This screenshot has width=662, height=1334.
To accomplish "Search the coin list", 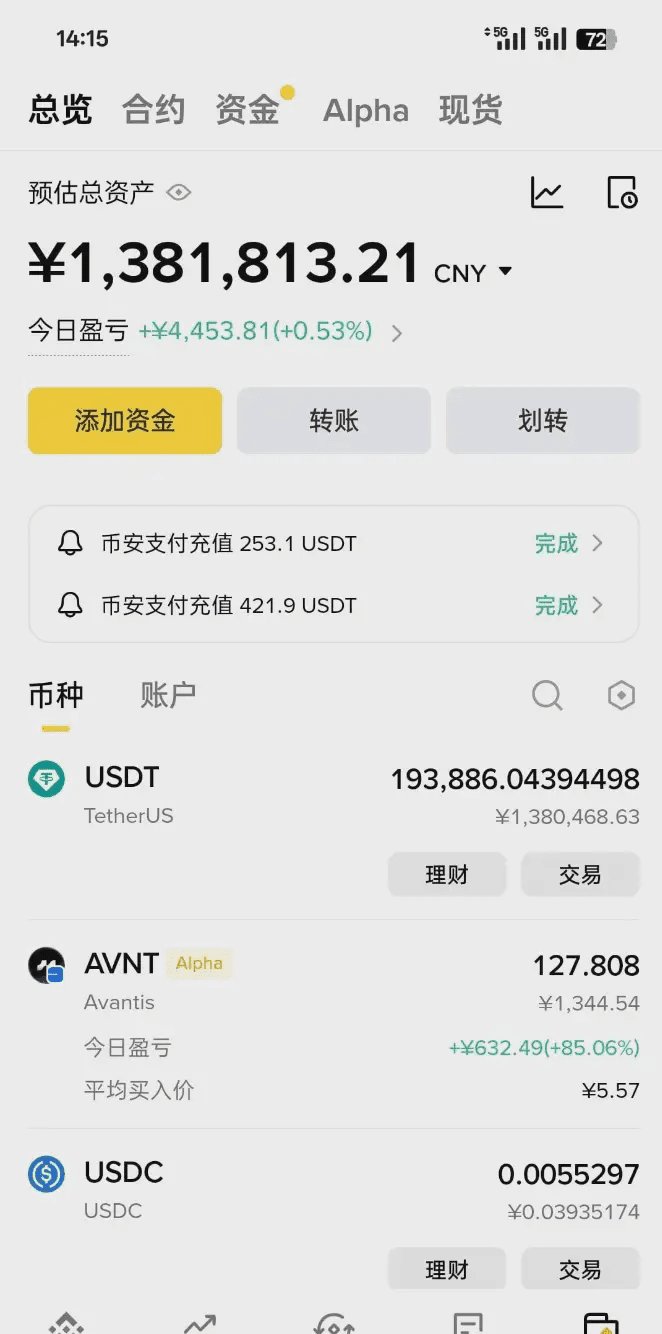I will pos(547,695).
